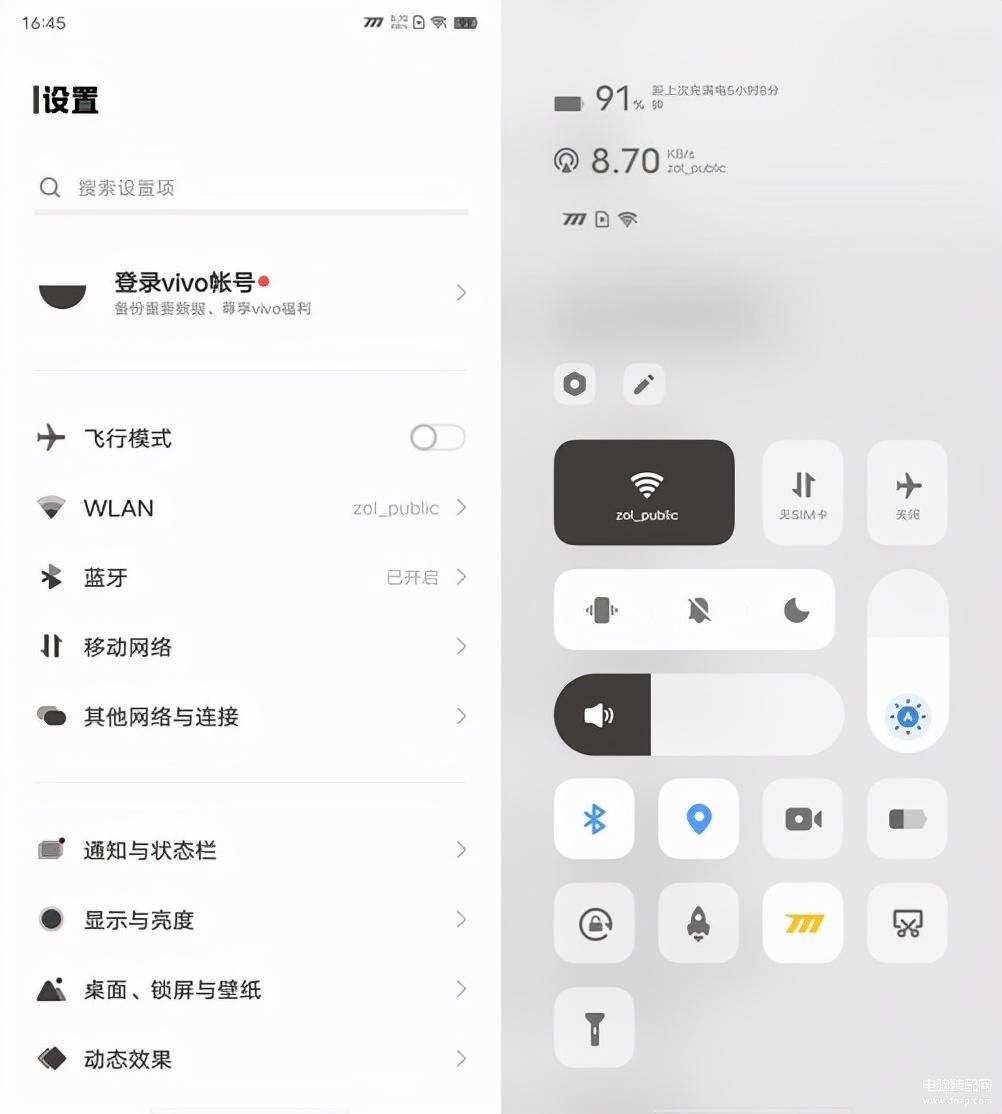Open notifications and status bar (通知与状态栏)

(250, 851)
